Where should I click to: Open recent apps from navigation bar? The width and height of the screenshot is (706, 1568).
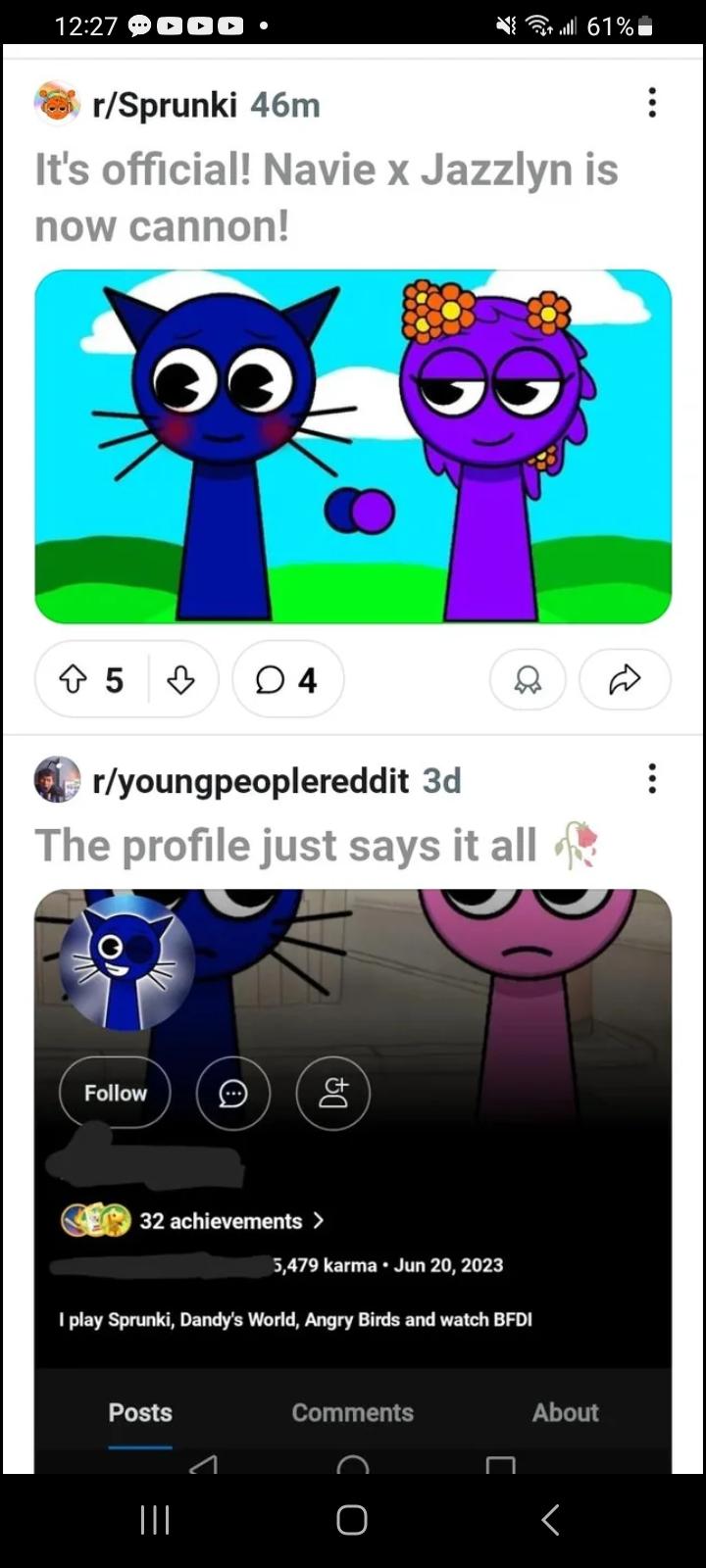click(x=155, y=1520)
